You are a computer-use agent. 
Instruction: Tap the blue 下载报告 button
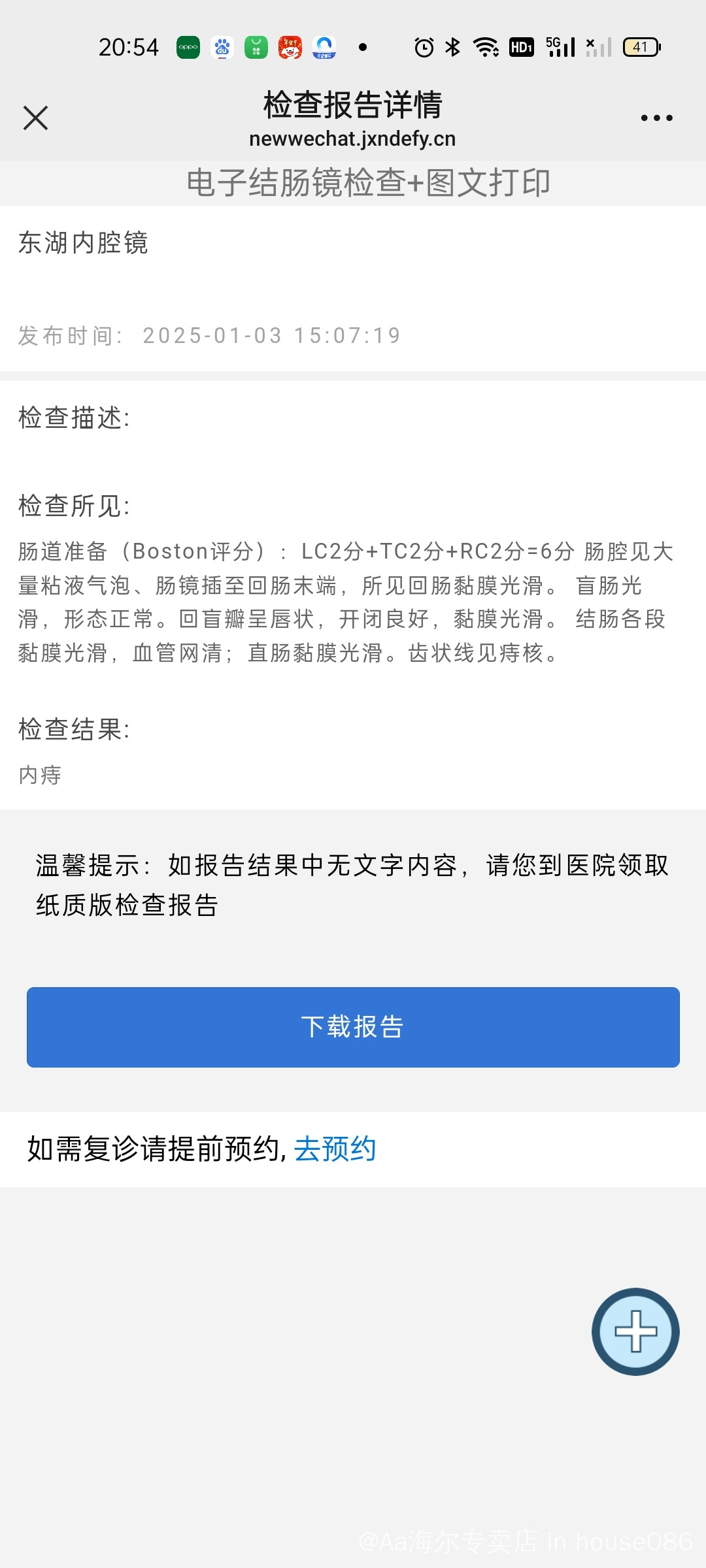pyautogui.click(x=353, y=1027)
